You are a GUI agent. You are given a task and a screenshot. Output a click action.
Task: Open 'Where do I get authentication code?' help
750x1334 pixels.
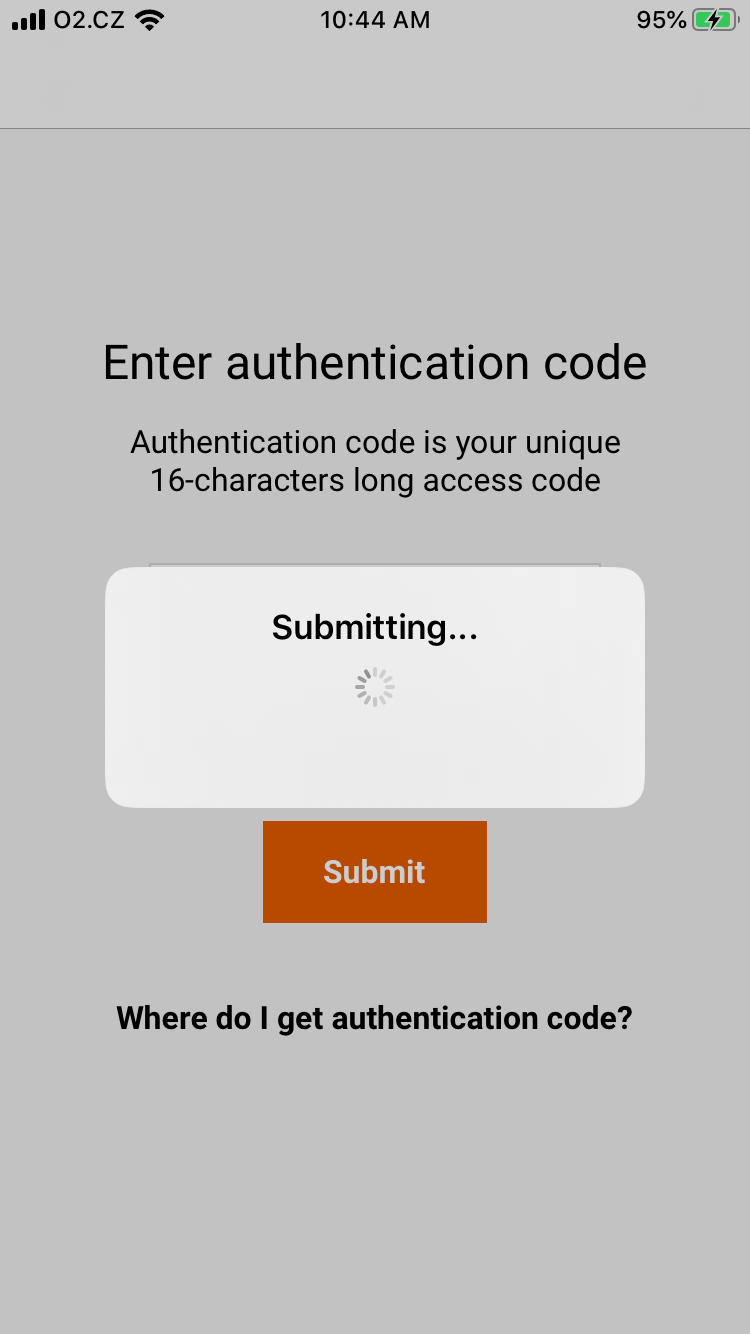375,1018
